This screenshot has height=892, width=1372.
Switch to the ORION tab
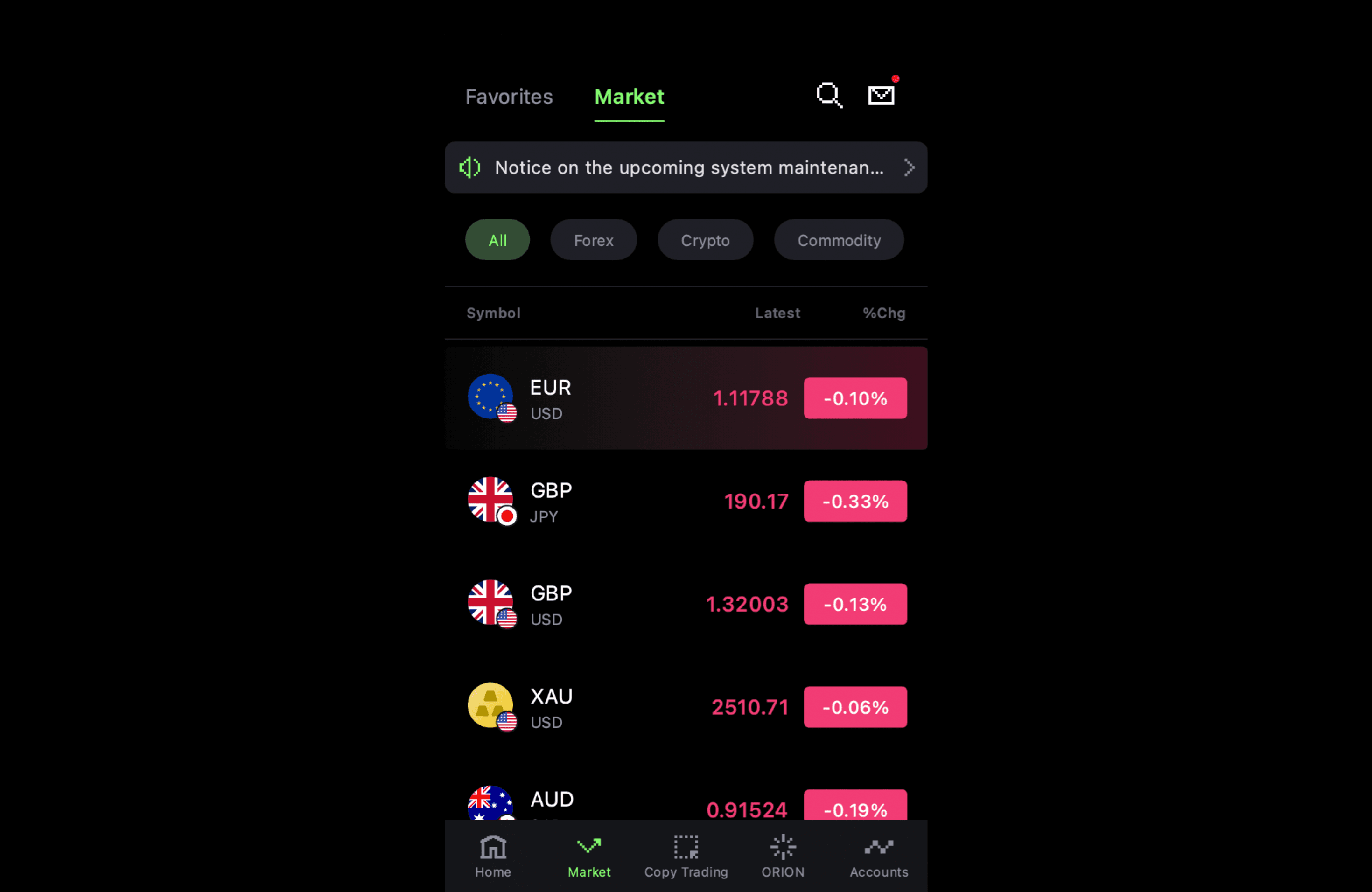782,856
